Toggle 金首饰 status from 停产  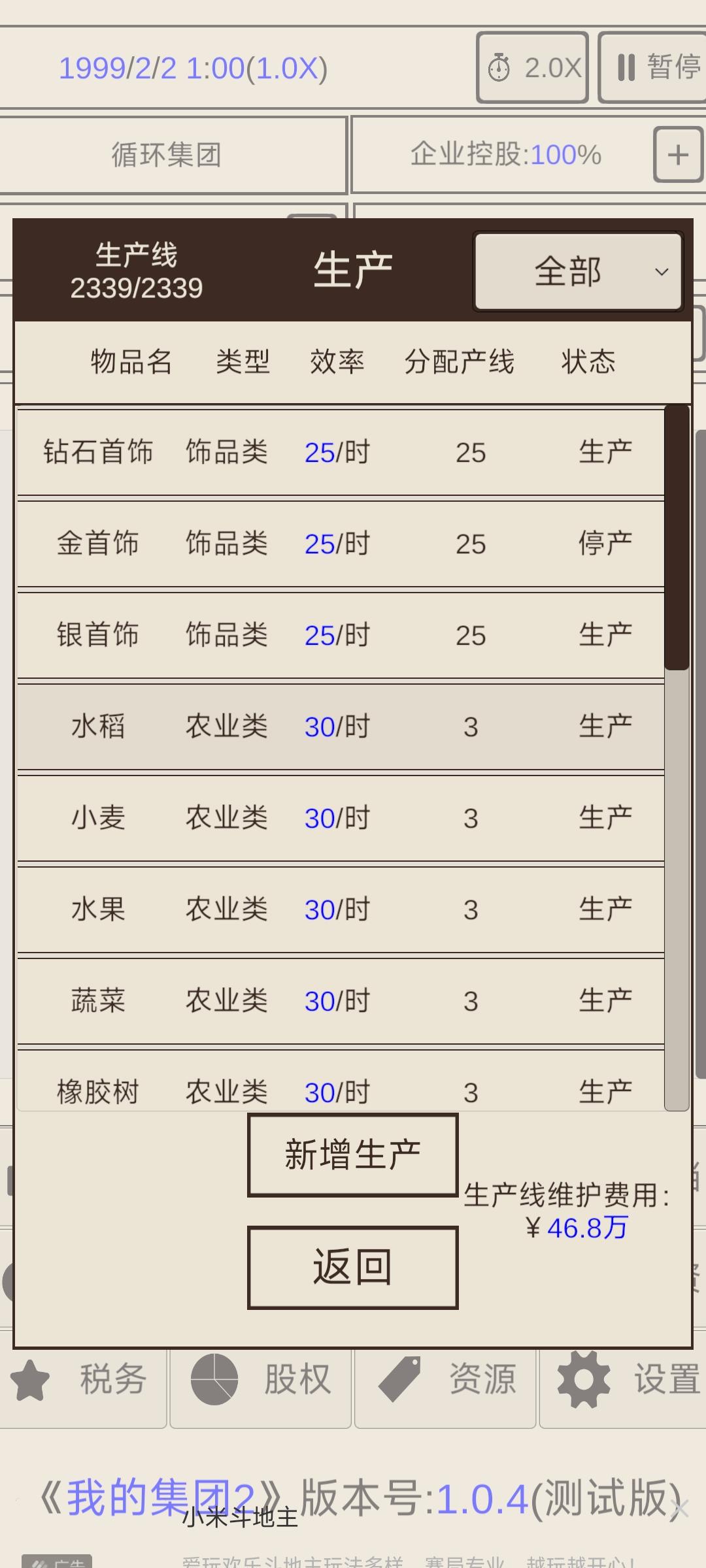point(604,543)
